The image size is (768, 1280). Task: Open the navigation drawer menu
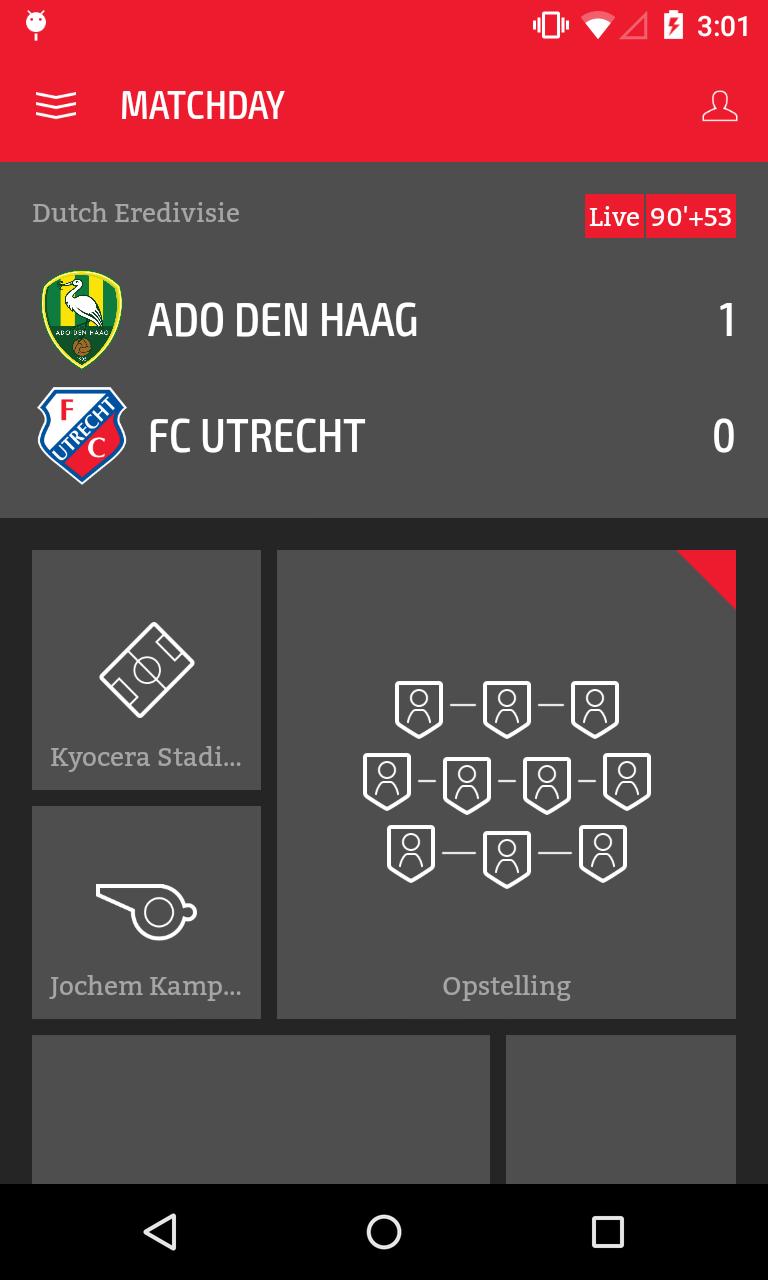click(x=56, y=104)
